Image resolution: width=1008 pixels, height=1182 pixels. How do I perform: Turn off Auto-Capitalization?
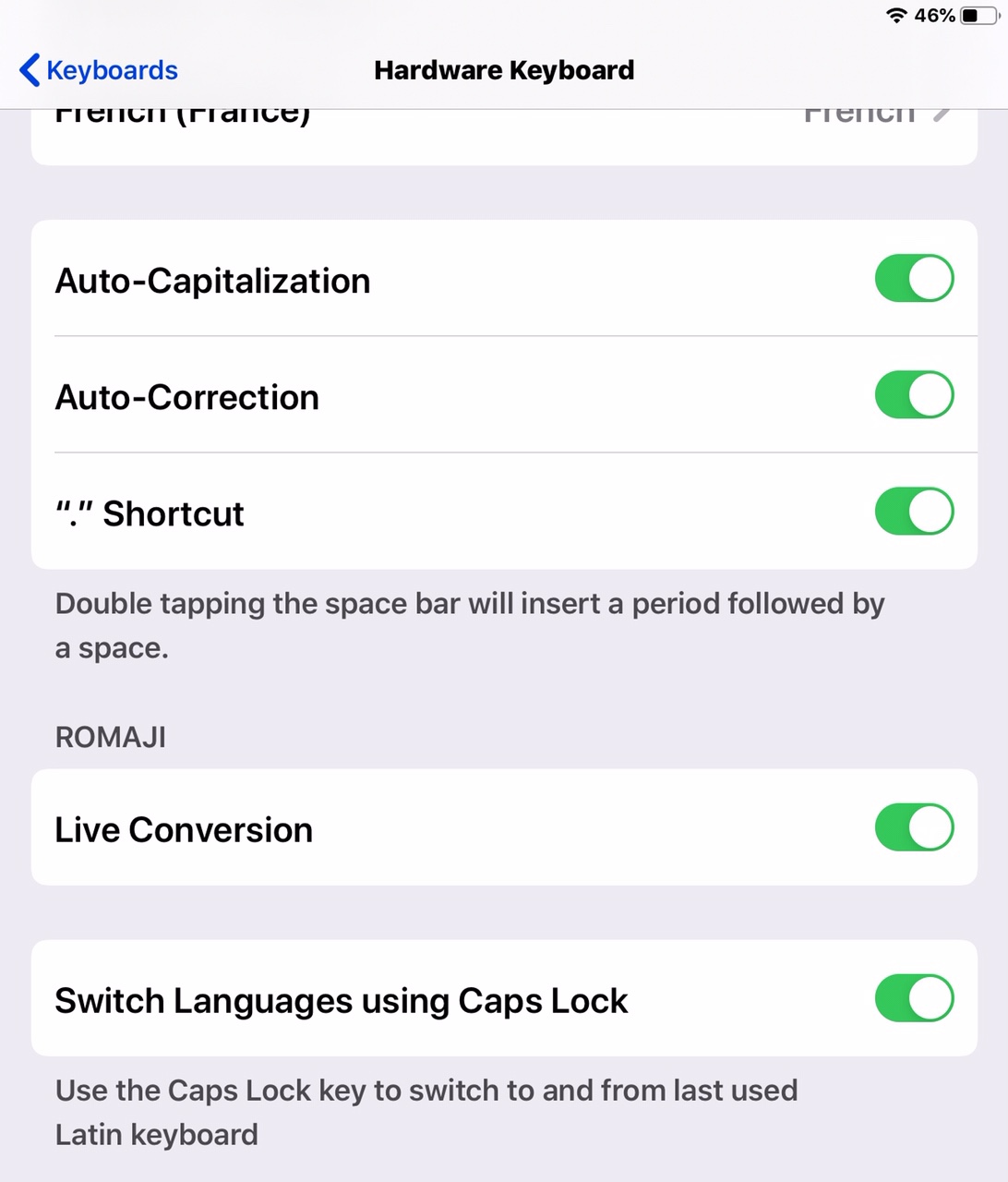pyautogui.click(x=914, y=279)
